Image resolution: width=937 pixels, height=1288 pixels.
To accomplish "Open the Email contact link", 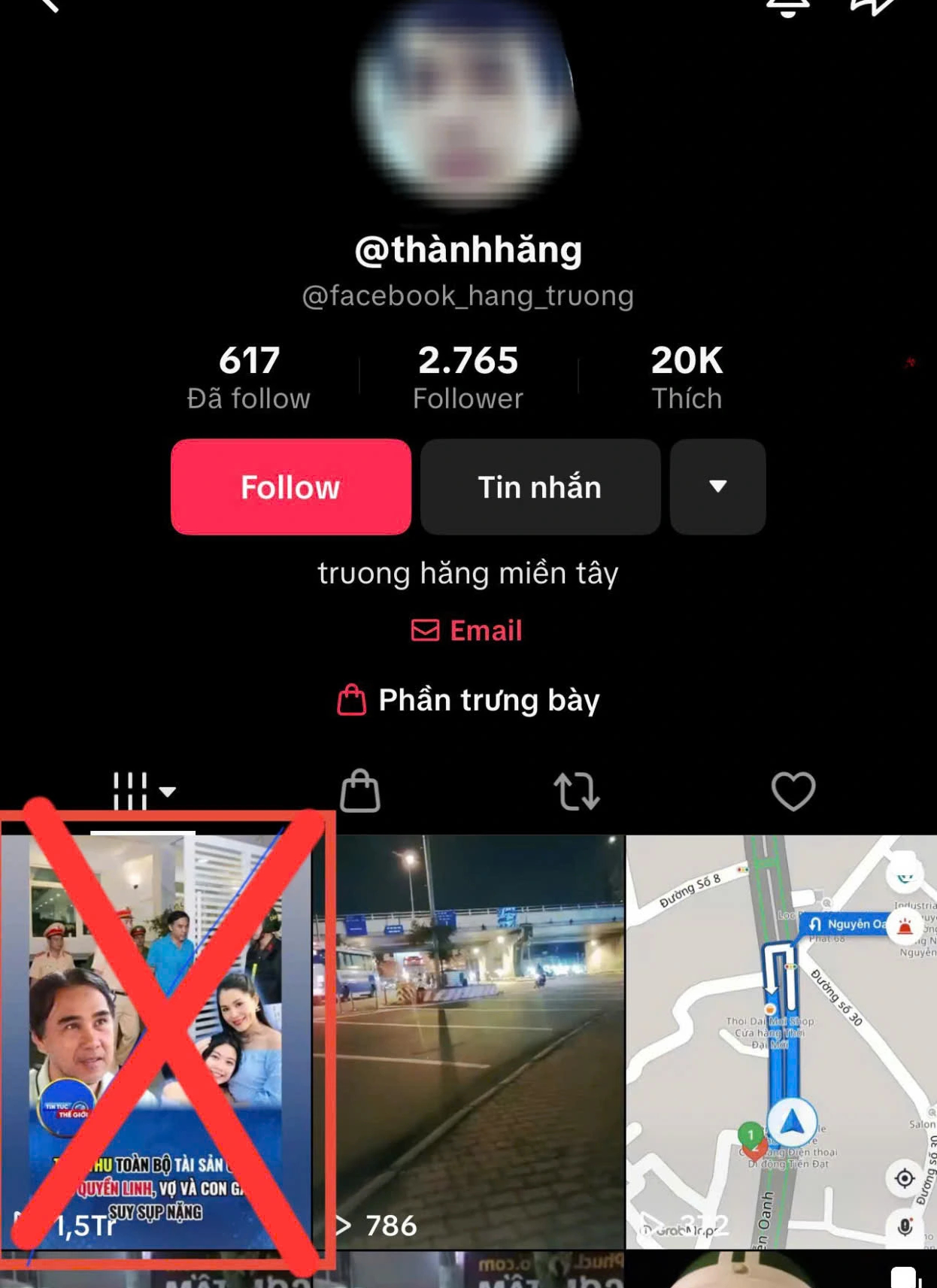I will coord(467,630).
